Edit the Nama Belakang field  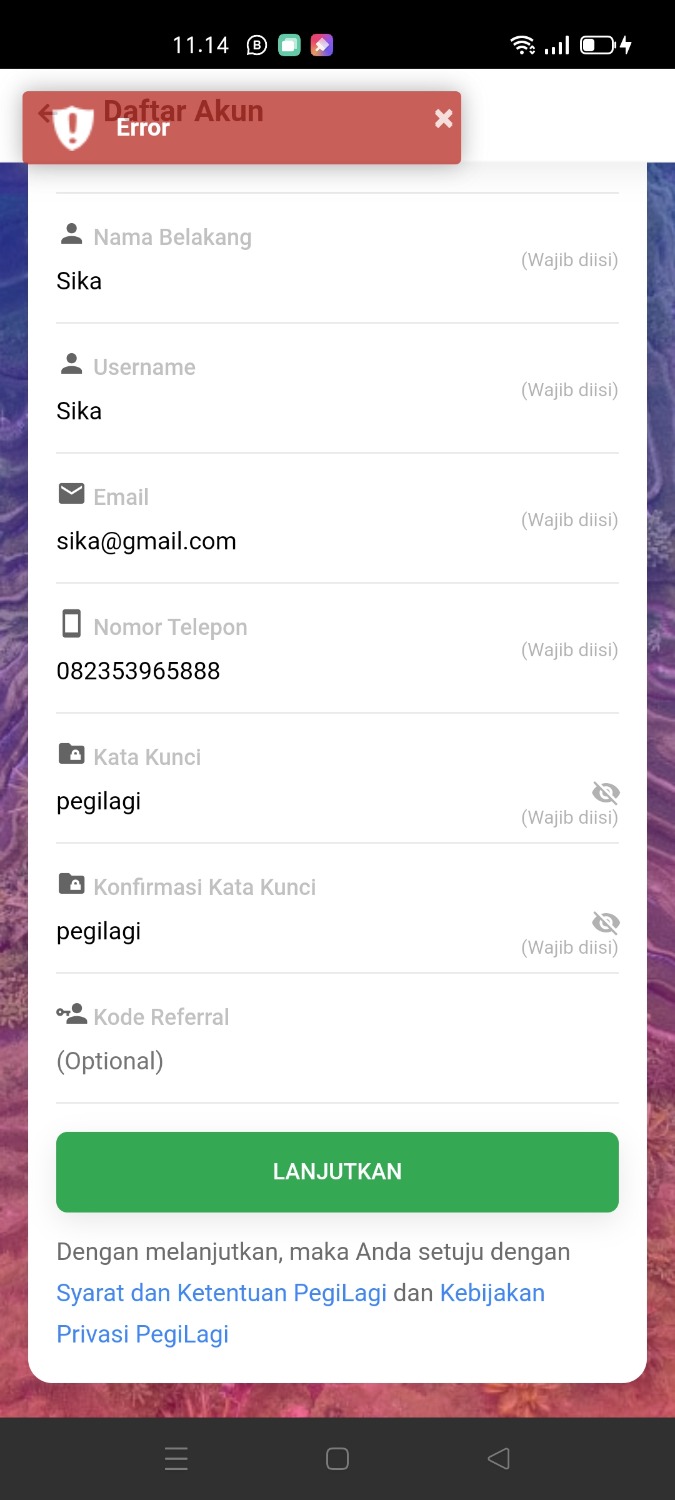(x=280, y=281)
